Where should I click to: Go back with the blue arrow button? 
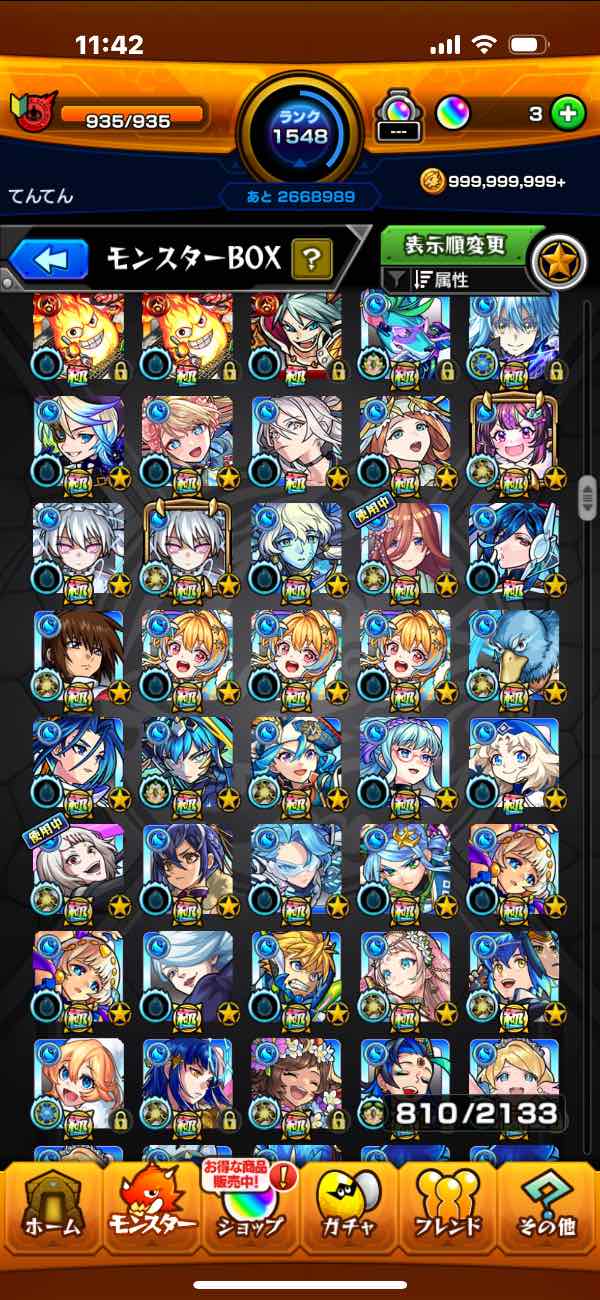pyautogui.click(x=50, y=261)
